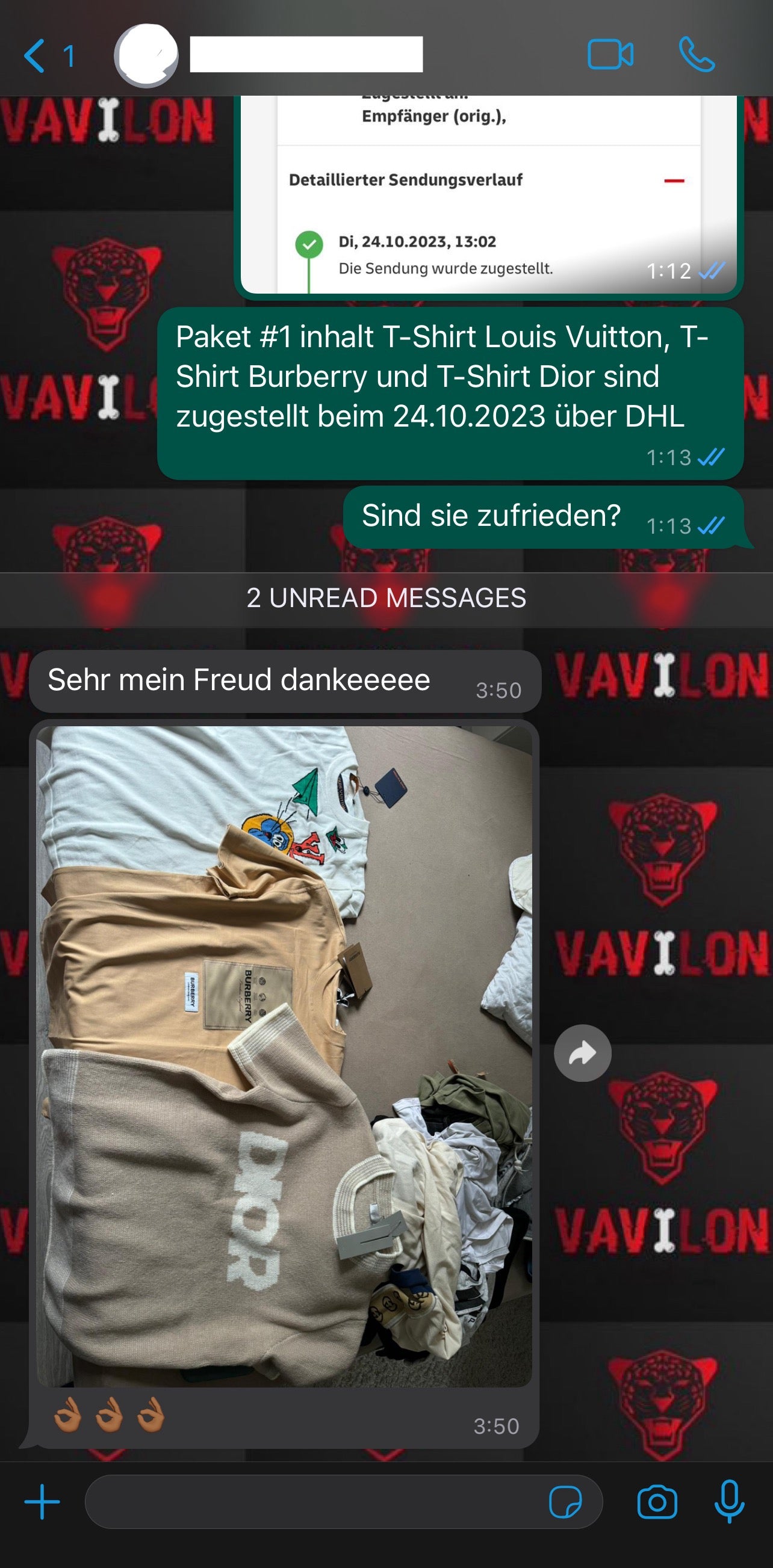Screen dimensions: 773x1568
Task: Tap the microphone to record voice message
Action: (729, 1502)
